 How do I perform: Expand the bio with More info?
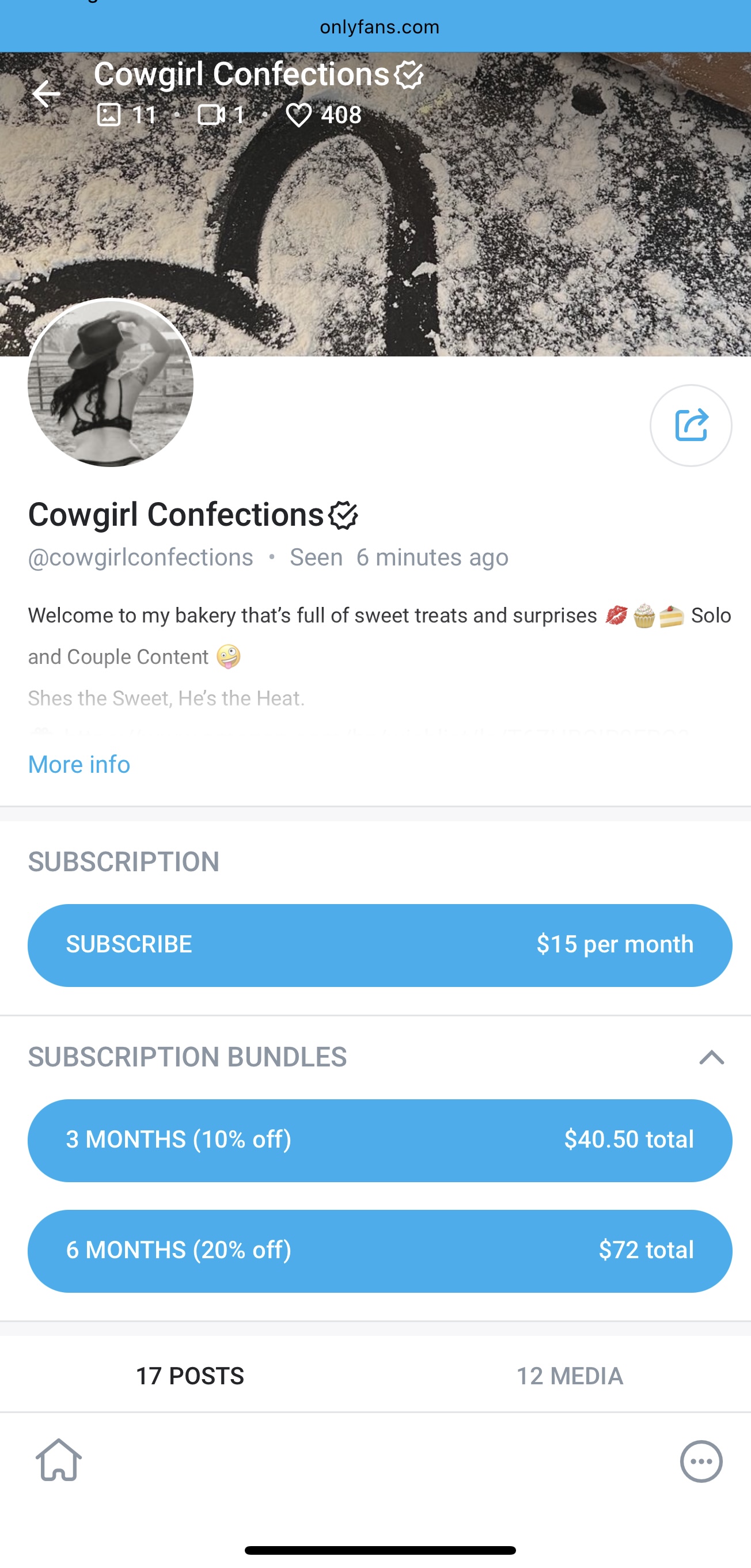pyautogui.click(x=79, y=765)
